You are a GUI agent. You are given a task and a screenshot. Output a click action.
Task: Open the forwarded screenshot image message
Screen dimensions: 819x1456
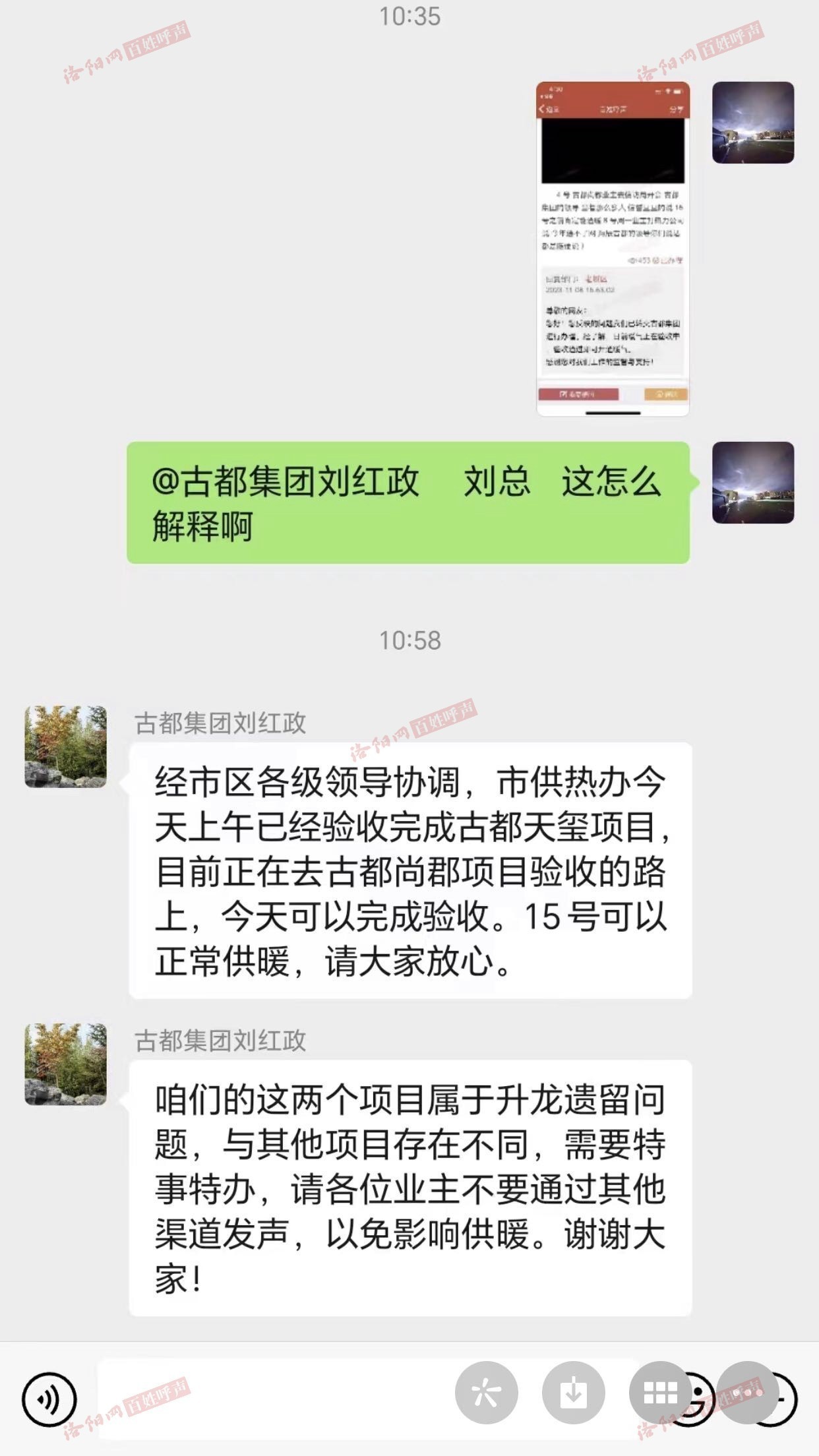coord(613,249)
